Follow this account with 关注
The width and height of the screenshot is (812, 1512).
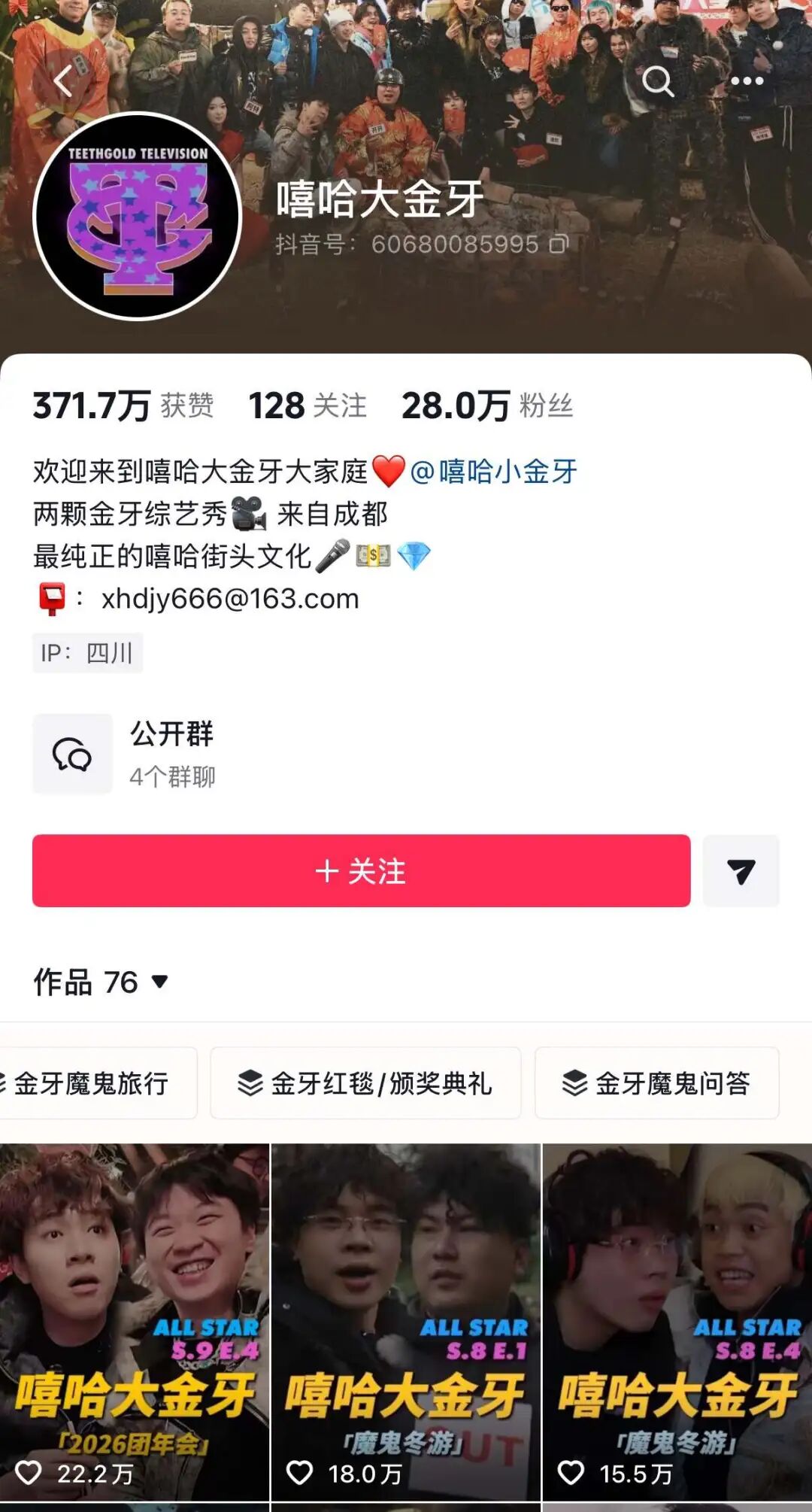(361, 871)
